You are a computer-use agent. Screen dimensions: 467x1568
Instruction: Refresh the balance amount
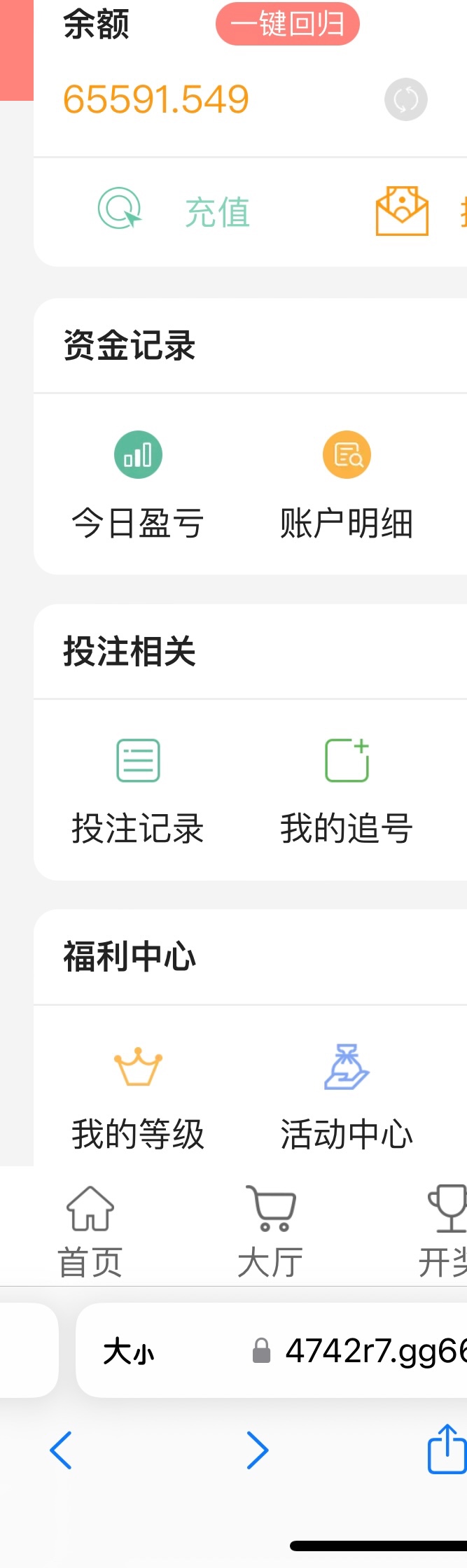tap(405, 99)
